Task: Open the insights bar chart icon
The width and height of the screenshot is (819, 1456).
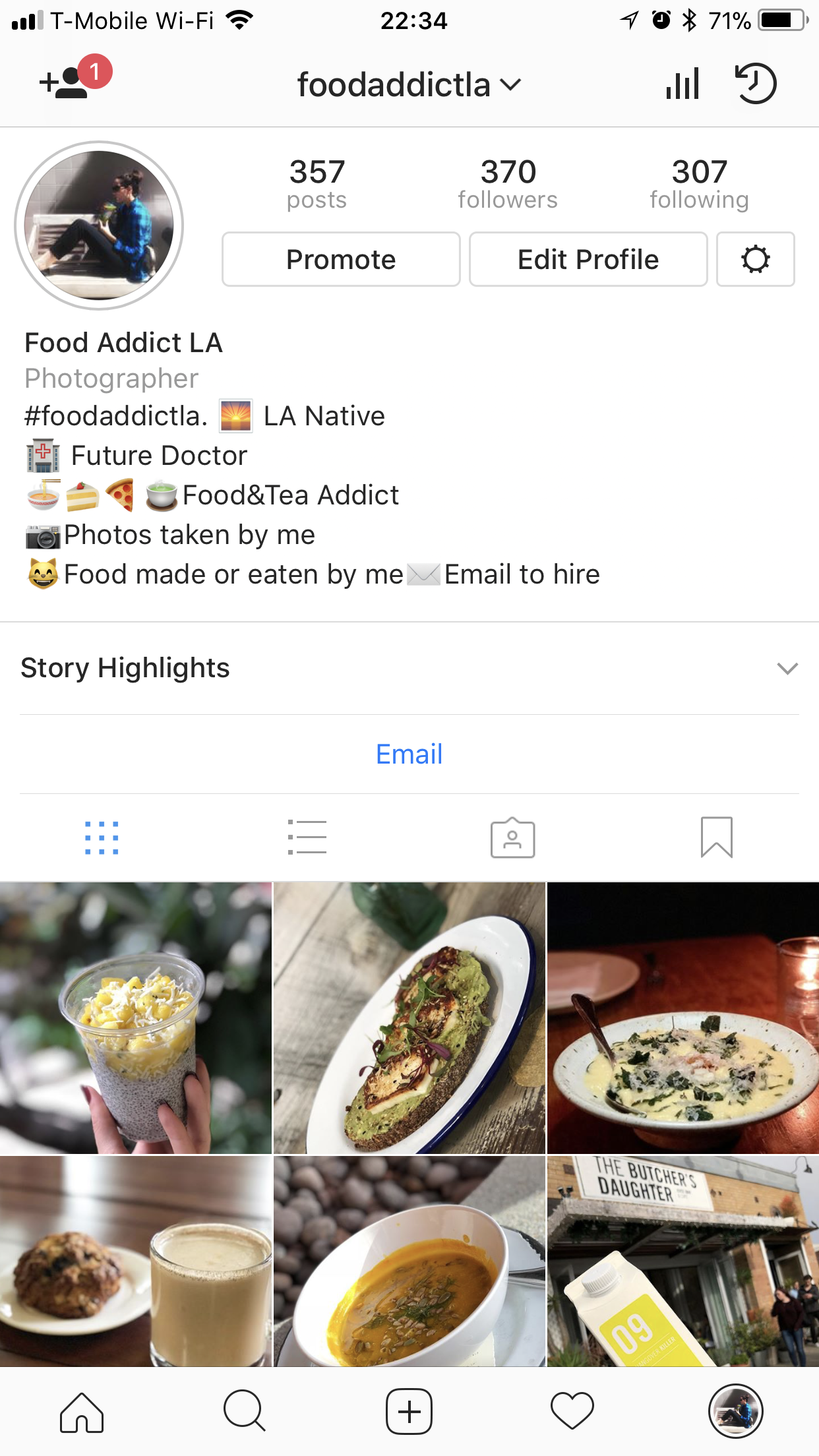Action: [x=682, y=84]
